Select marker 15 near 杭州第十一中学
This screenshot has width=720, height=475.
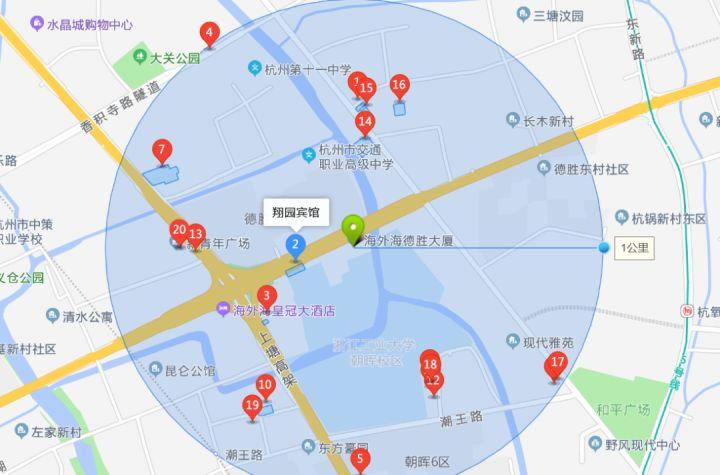coord(367,89)
